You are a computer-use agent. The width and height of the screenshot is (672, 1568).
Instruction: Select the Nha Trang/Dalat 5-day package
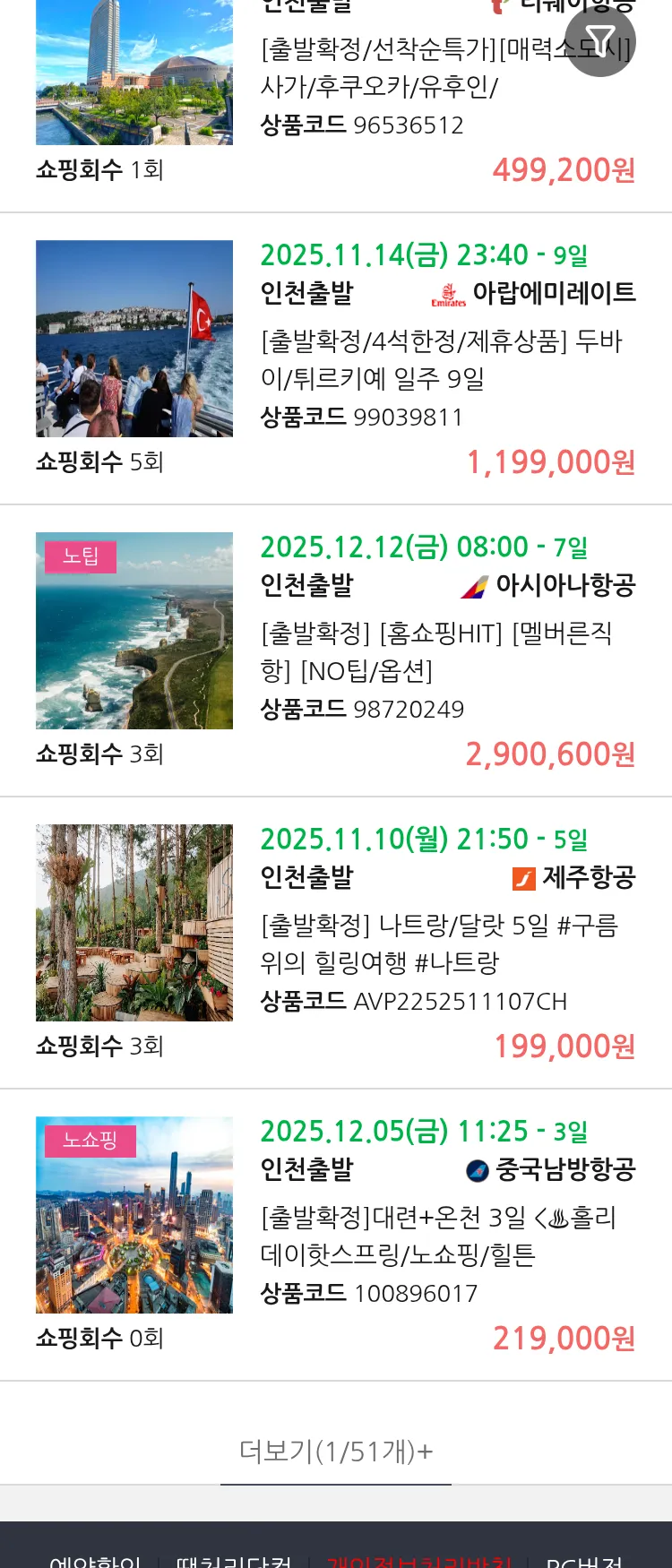pyautogui.click(x=439, y=943)
